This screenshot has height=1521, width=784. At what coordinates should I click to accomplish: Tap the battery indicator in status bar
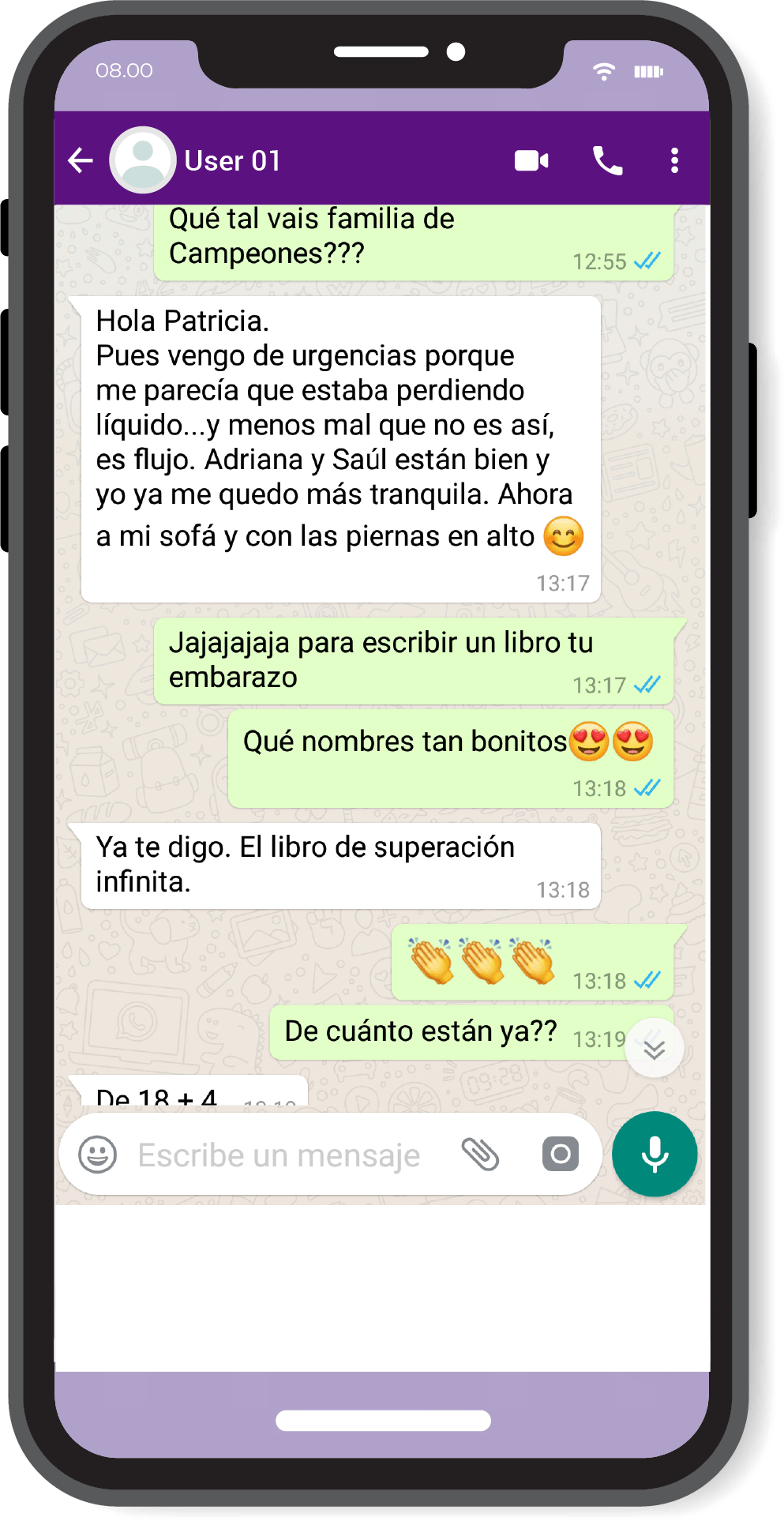coord(649,70)
